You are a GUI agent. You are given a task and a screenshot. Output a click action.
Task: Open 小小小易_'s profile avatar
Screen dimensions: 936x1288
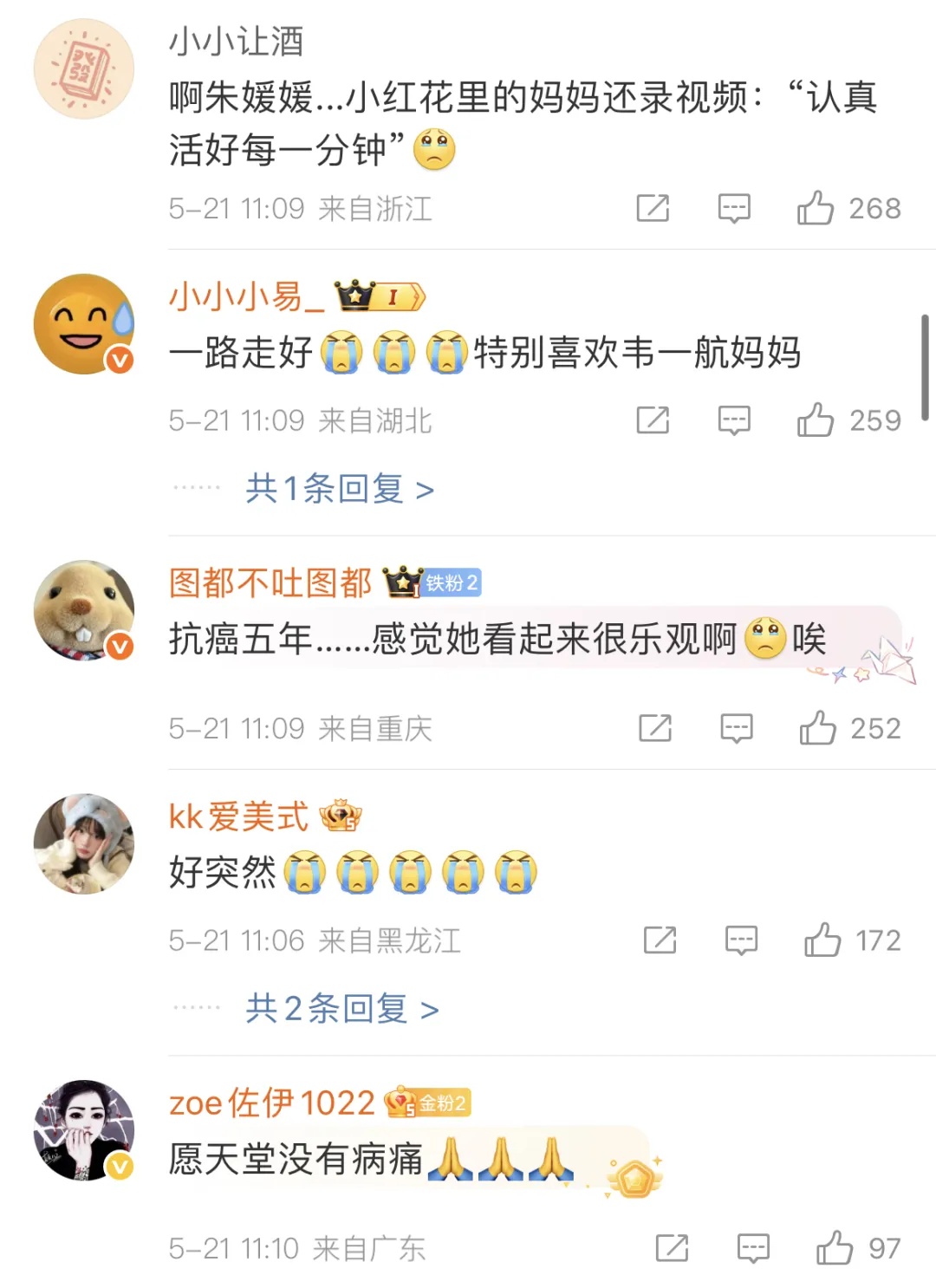[x=84, y=324]
